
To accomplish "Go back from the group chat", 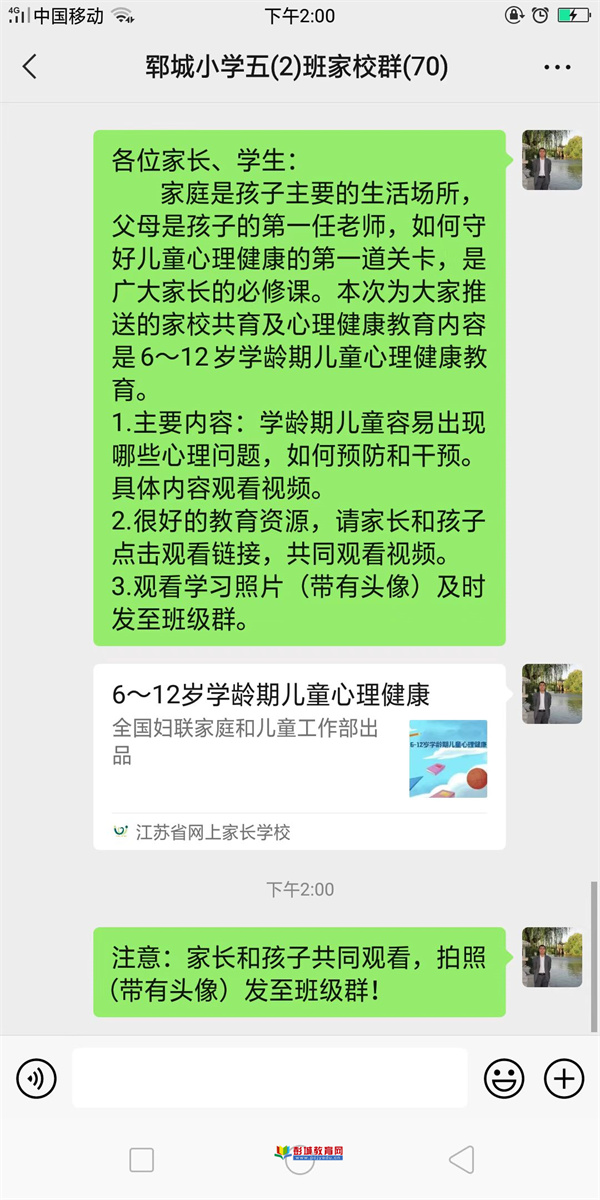I will [29, 67].
